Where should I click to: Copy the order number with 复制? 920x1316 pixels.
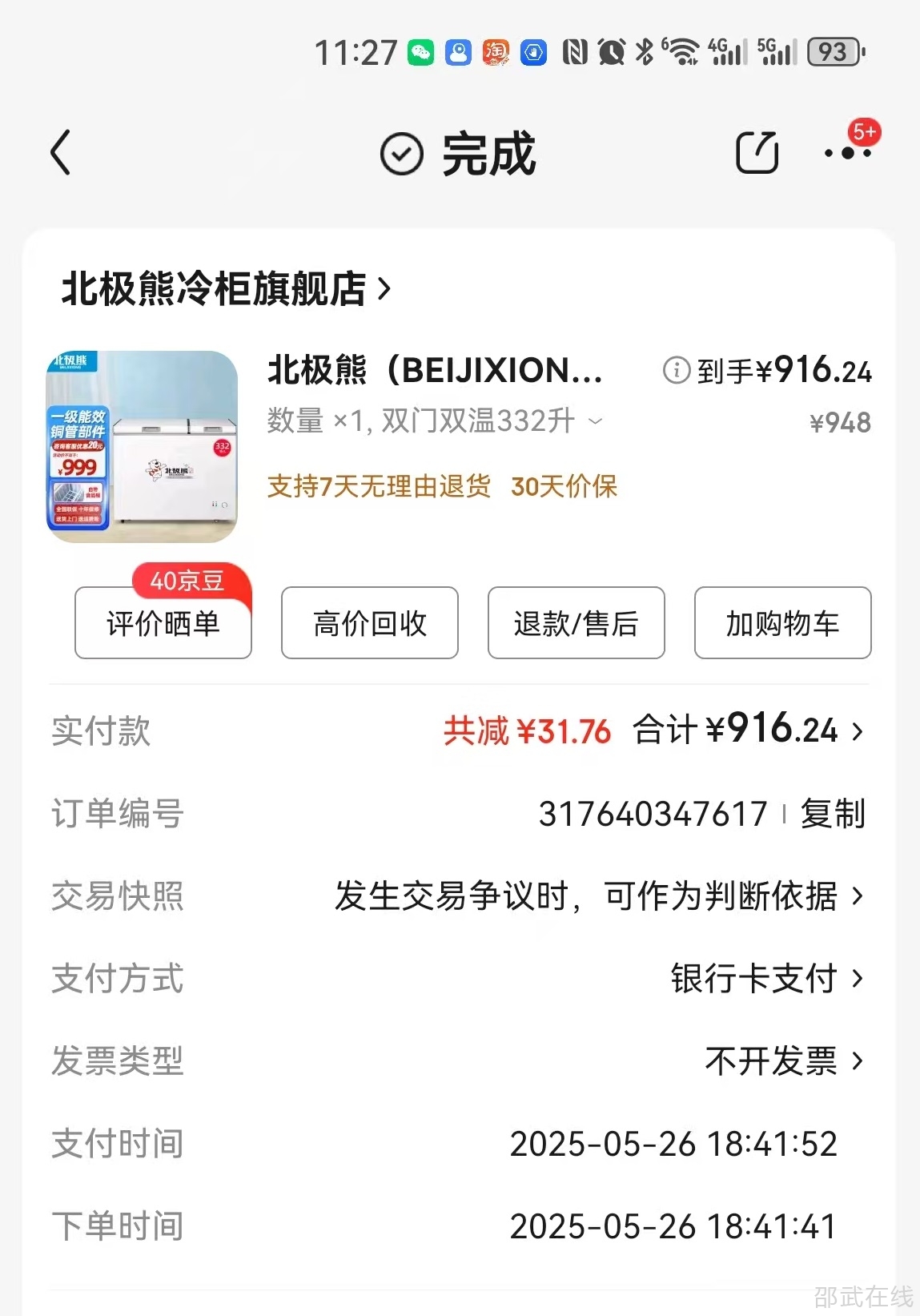tap(833, 814)
